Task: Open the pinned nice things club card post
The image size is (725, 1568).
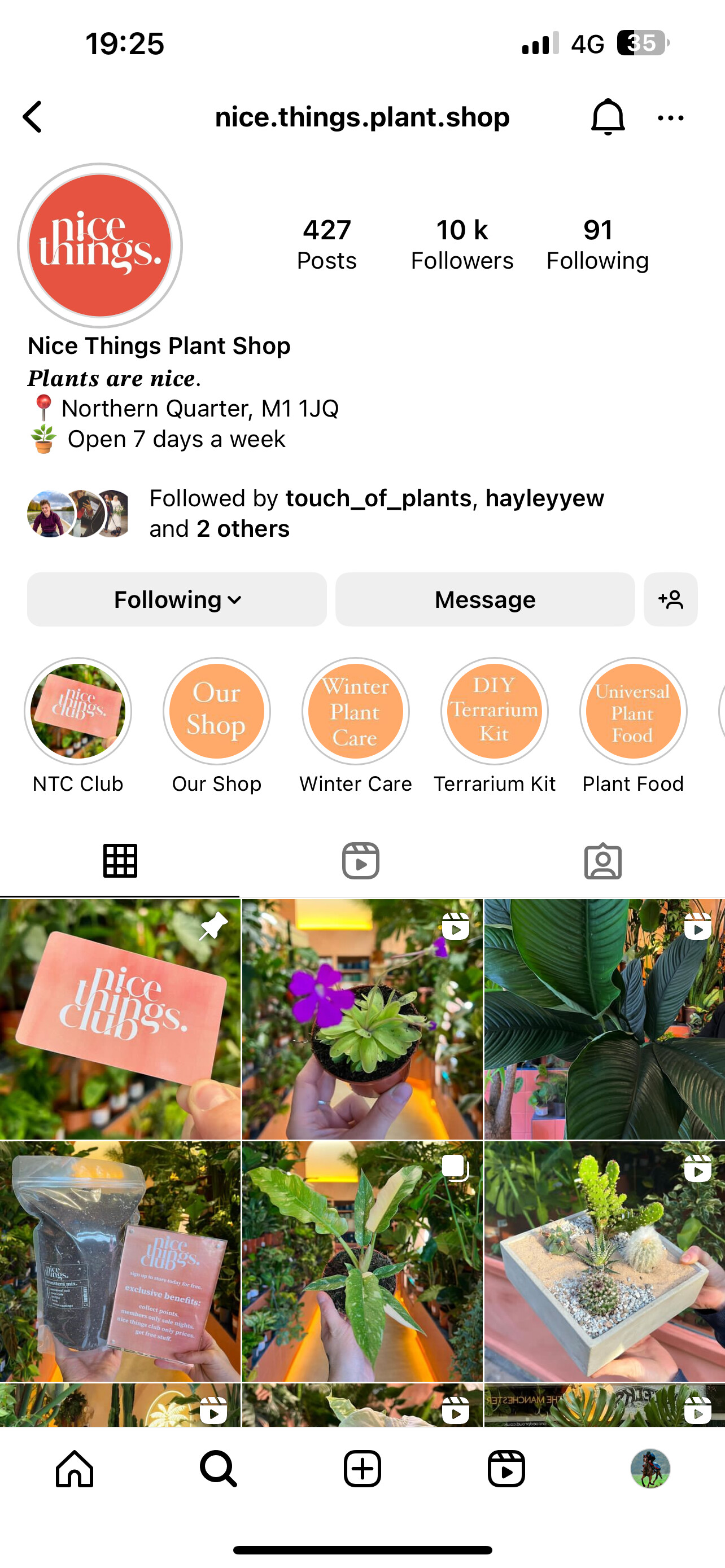Action: [x=120, y=1019]
